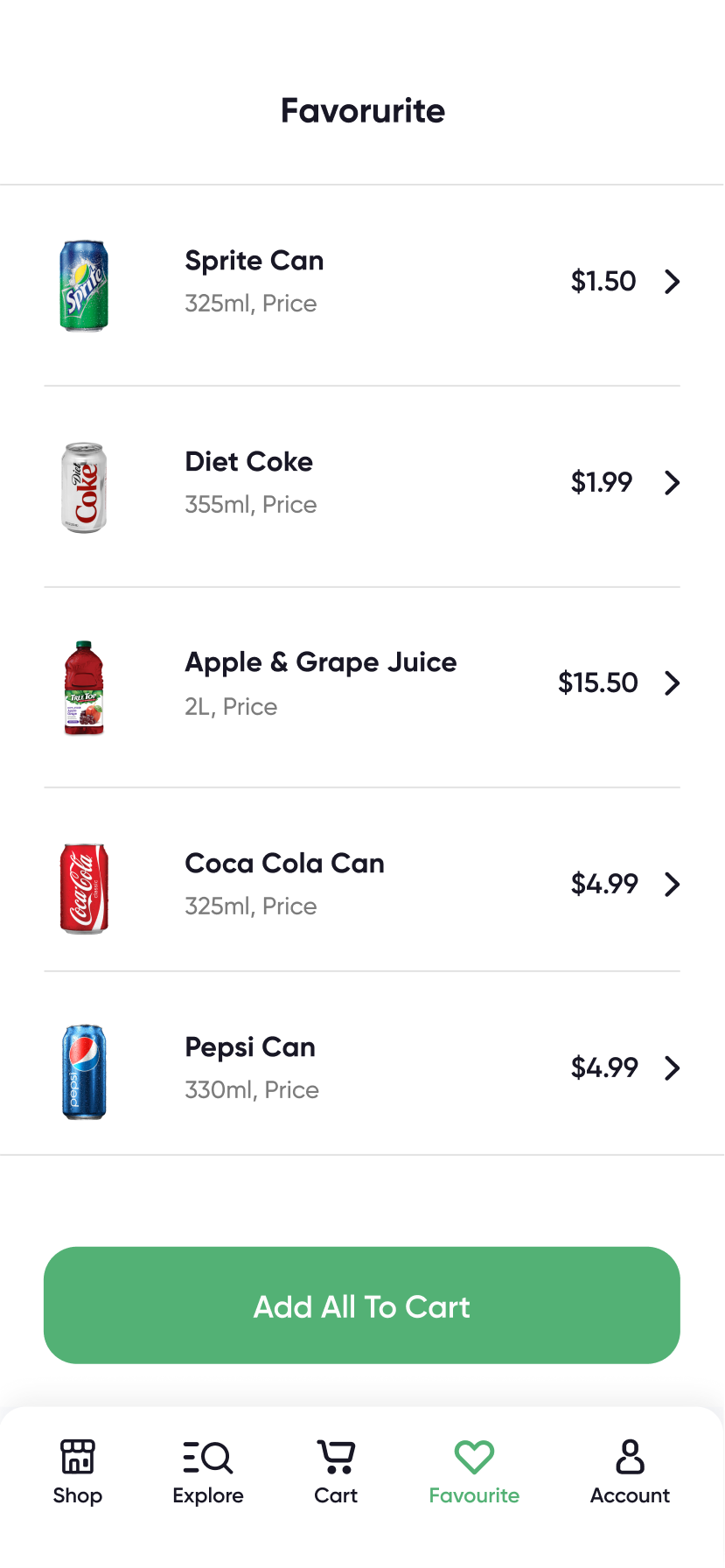Open Apple & Grape Juice item
This screenshot has width=725, height=1568.
tap(361, 683)
